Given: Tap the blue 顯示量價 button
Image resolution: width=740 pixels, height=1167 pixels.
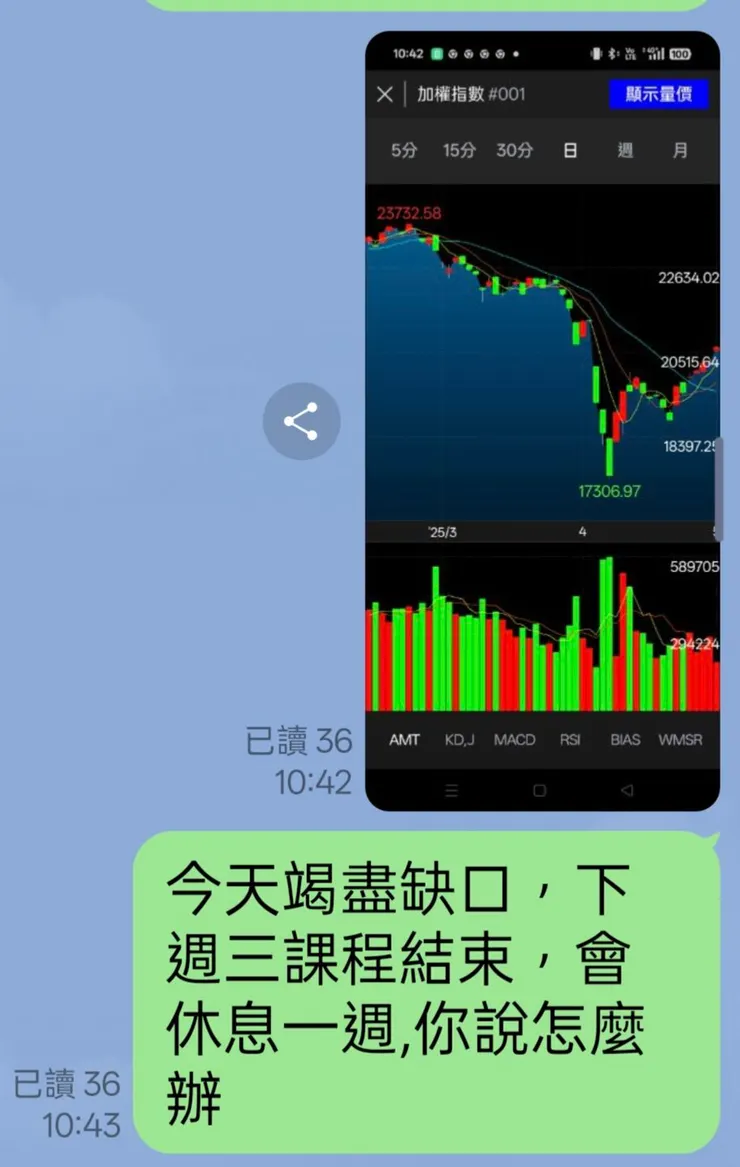Looking at the screenshot, I should click(659, 94).
